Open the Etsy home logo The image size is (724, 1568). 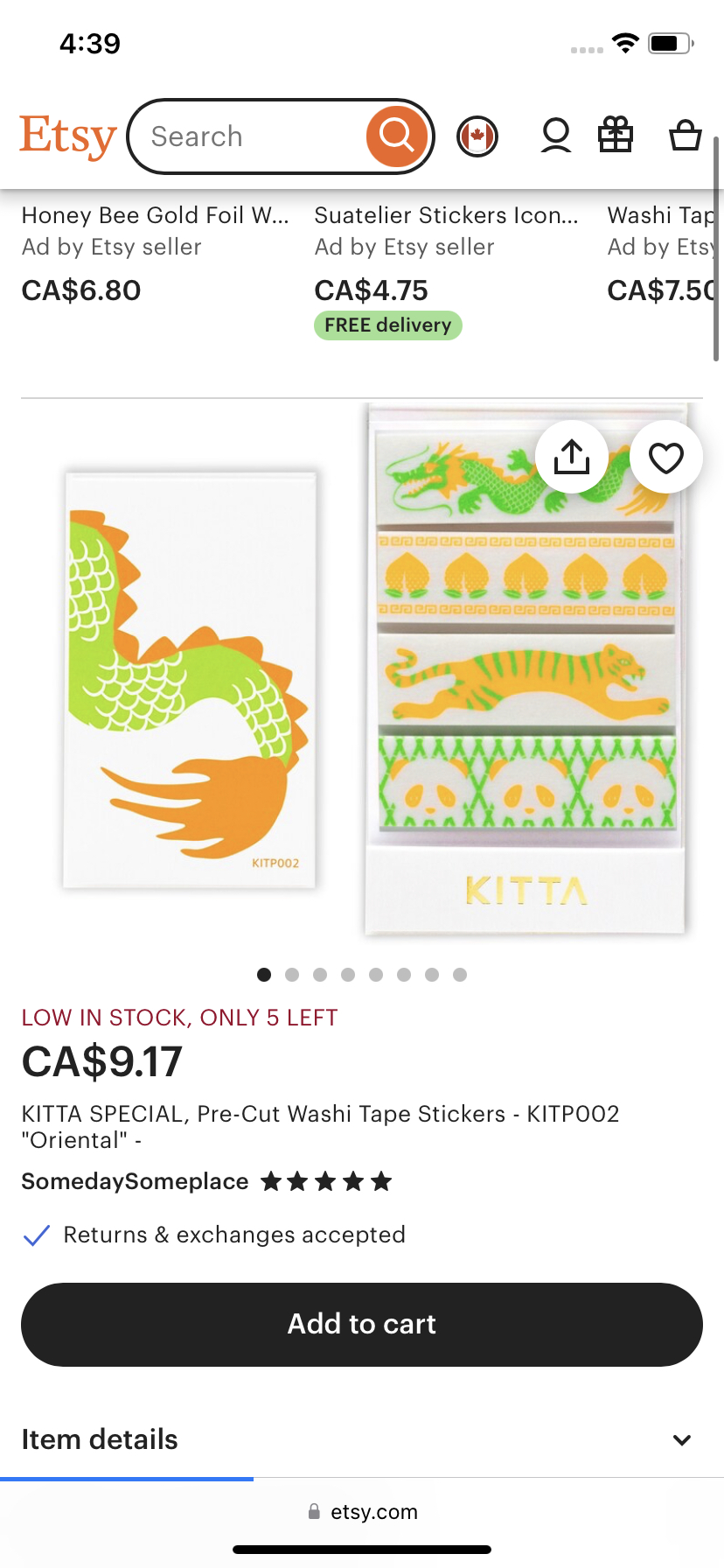(68, 136)
